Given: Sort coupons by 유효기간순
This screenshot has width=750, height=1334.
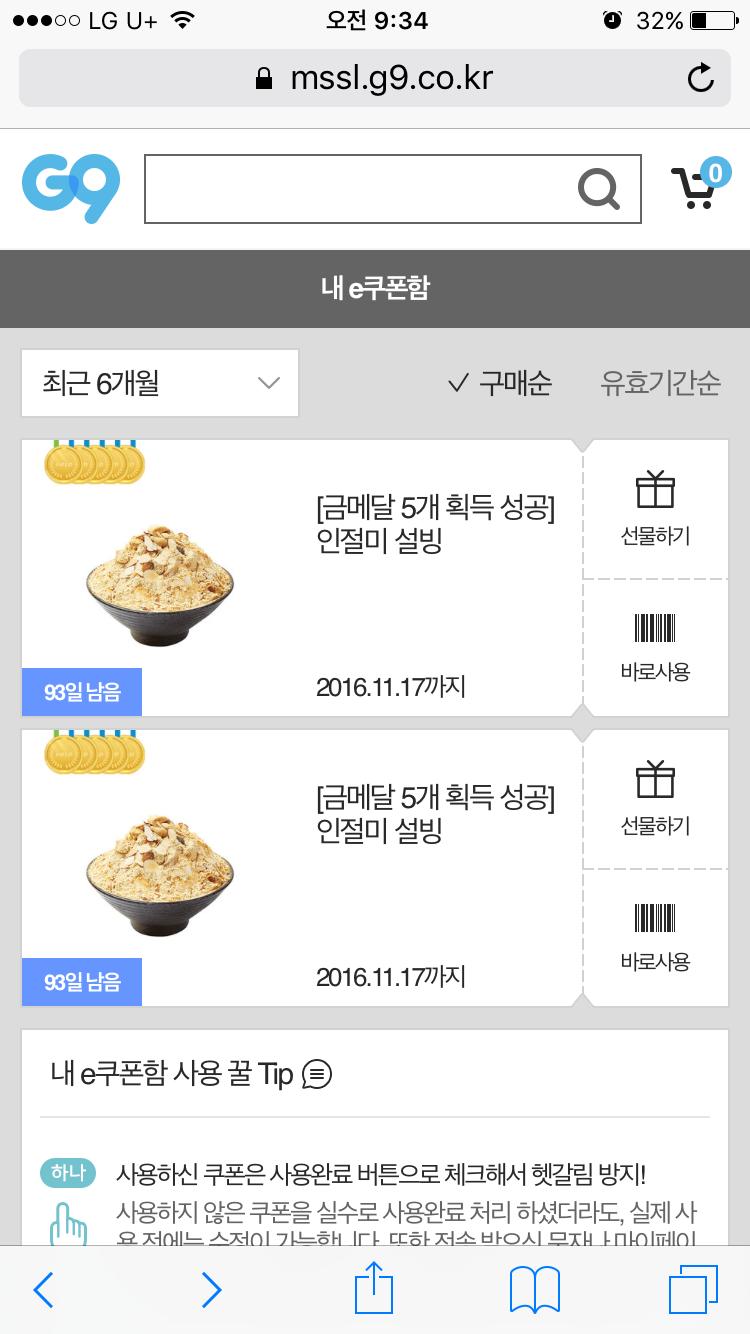Looking at the screenshot, I should 660,383.
